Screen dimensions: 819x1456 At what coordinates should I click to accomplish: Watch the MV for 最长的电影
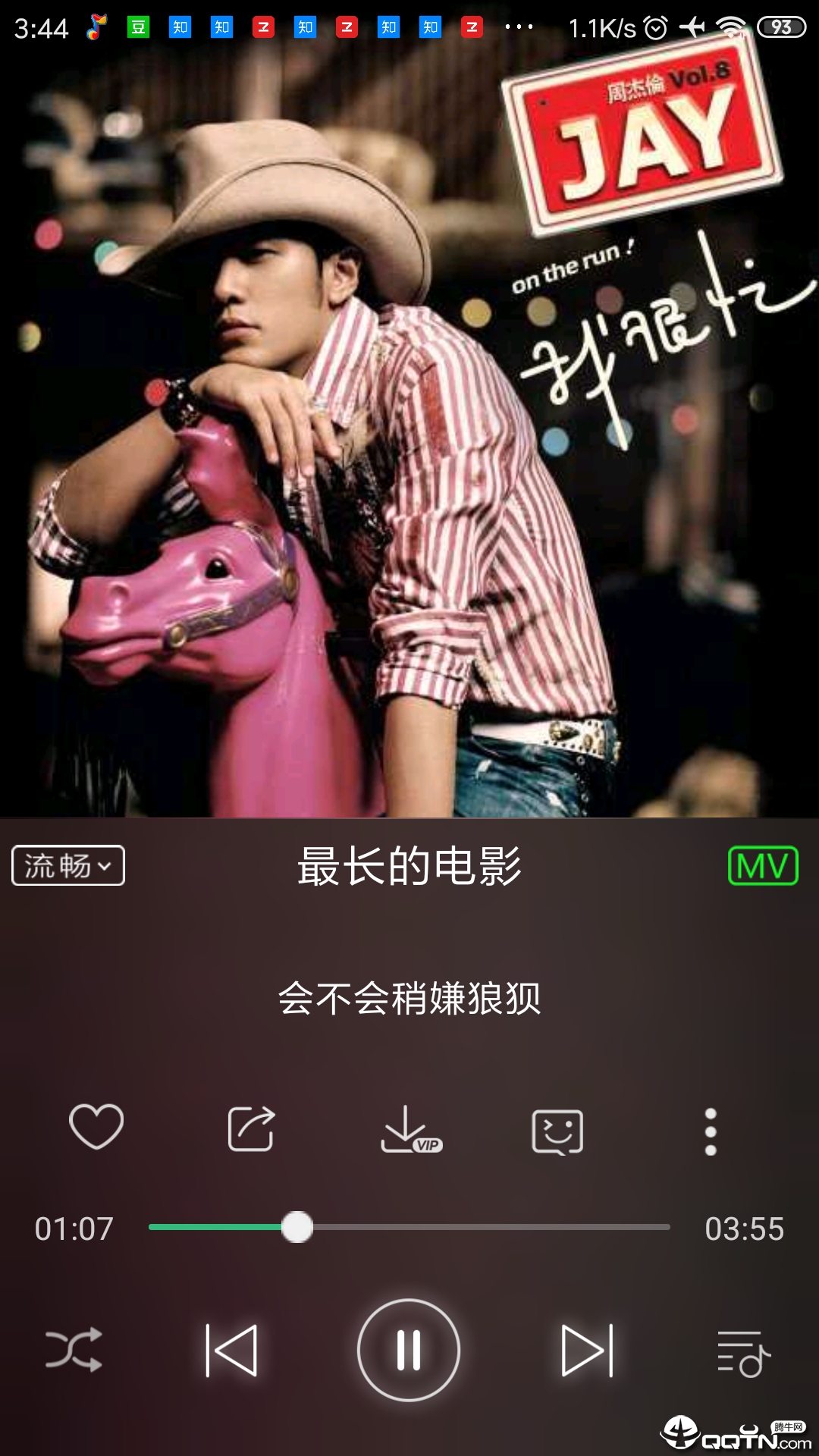(763, 865)
